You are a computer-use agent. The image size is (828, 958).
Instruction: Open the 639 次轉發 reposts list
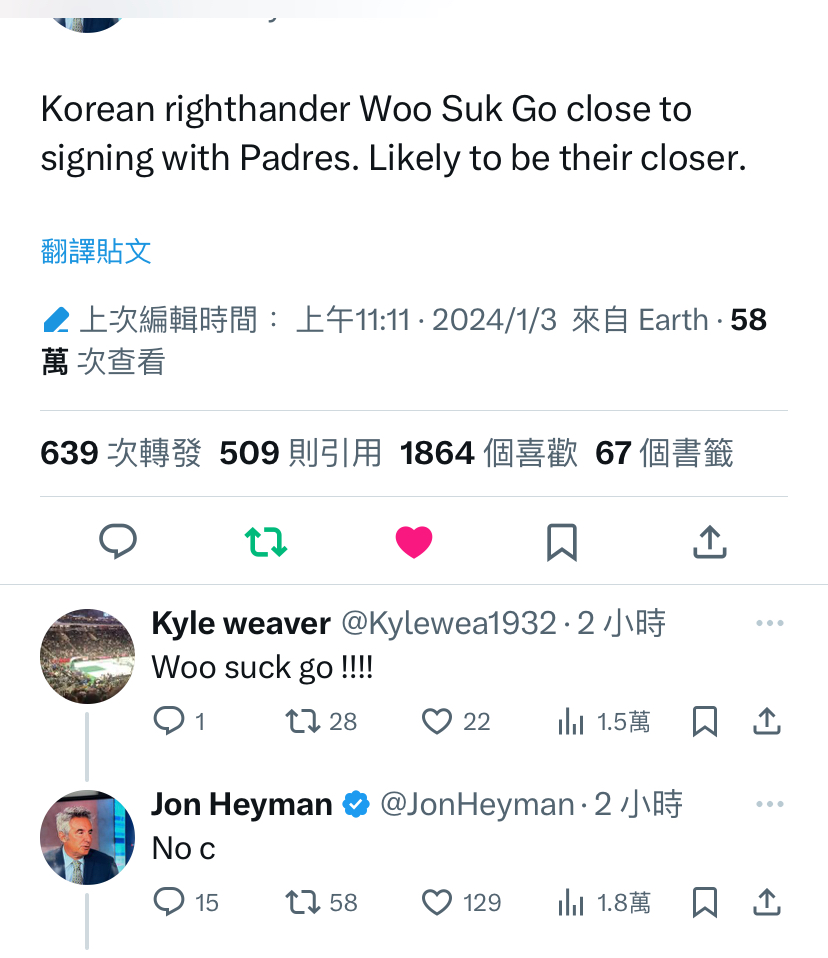(120, 453)
